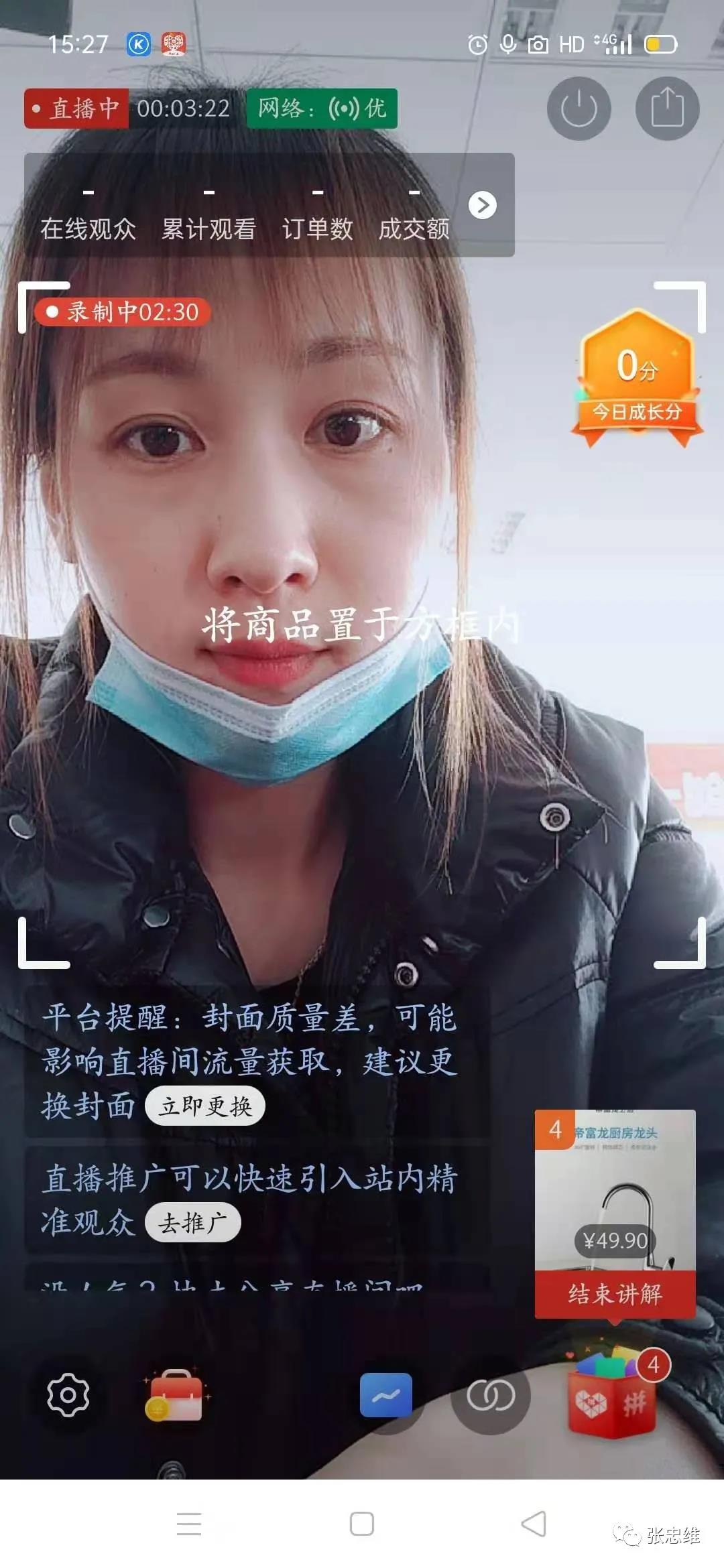Go to the system home screen
The height and width of the screenshot is (1568, 724).
(362, 1524)
